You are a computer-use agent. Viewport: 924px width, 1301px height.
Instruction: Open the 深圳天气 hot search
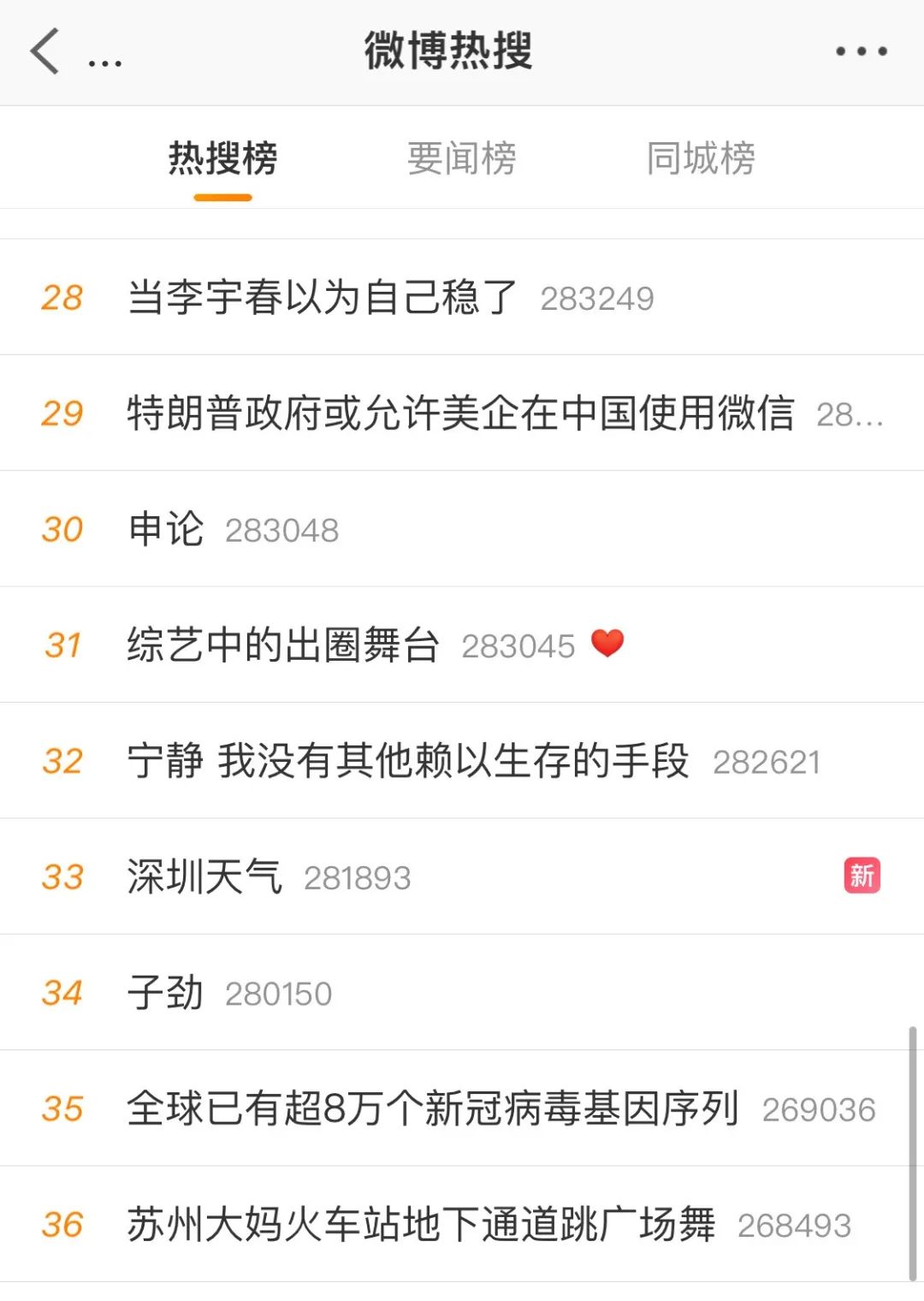click(x=204, y=876)
